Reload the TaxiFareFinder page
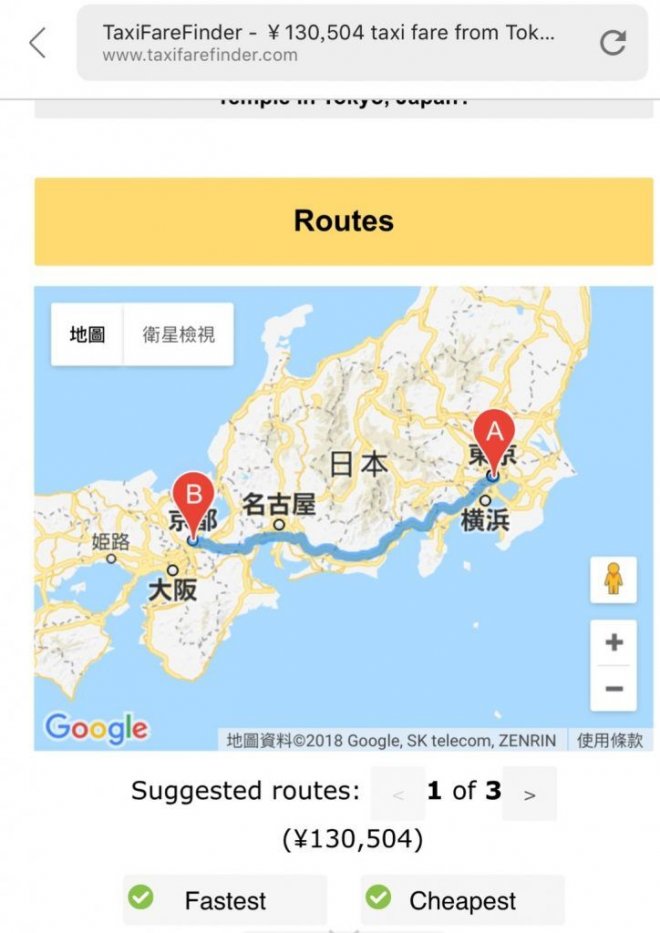660x933 pixels. pyautogui.click(x=612, y=43)
